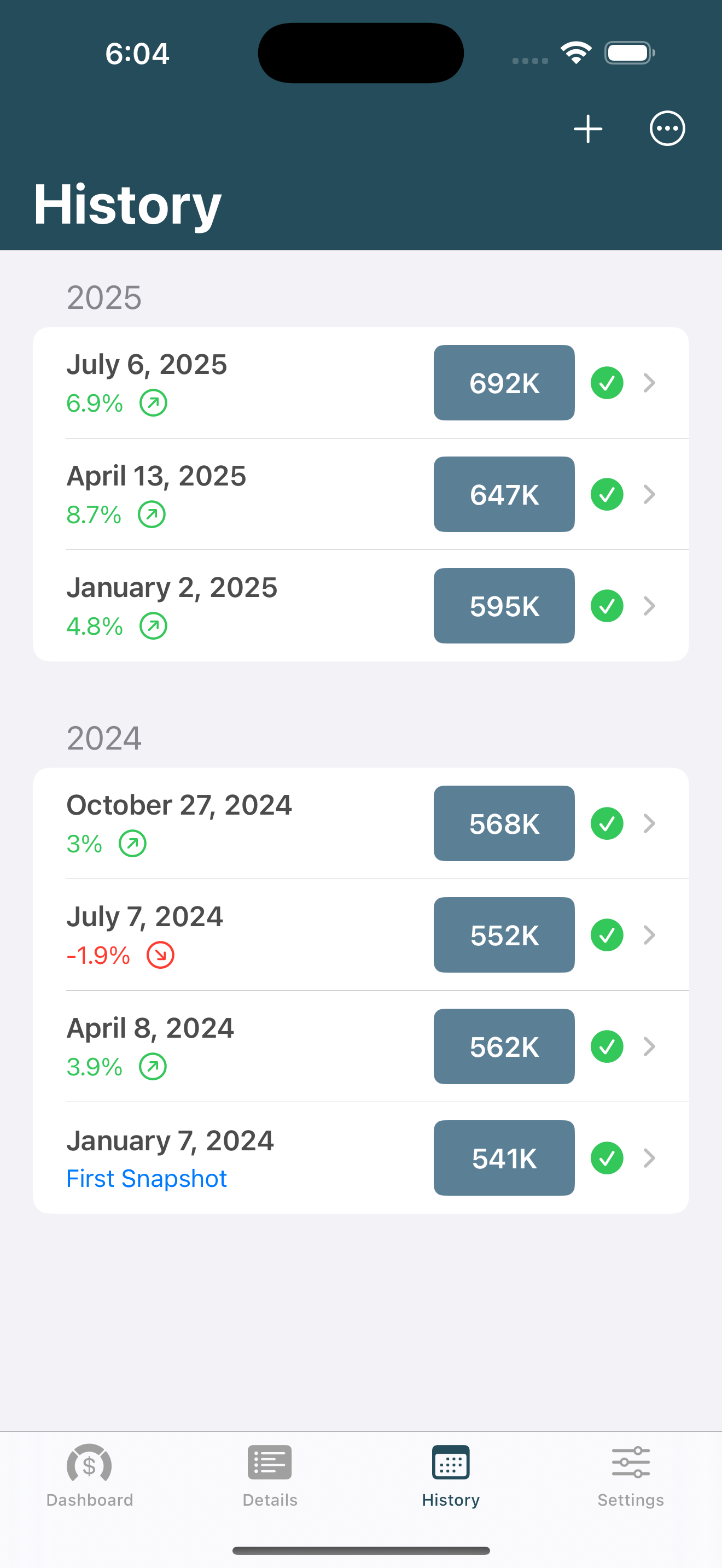This screenshot has height=1568, width=722.
Task: Tap the History tab
Action: click(x=451, y=1476)
